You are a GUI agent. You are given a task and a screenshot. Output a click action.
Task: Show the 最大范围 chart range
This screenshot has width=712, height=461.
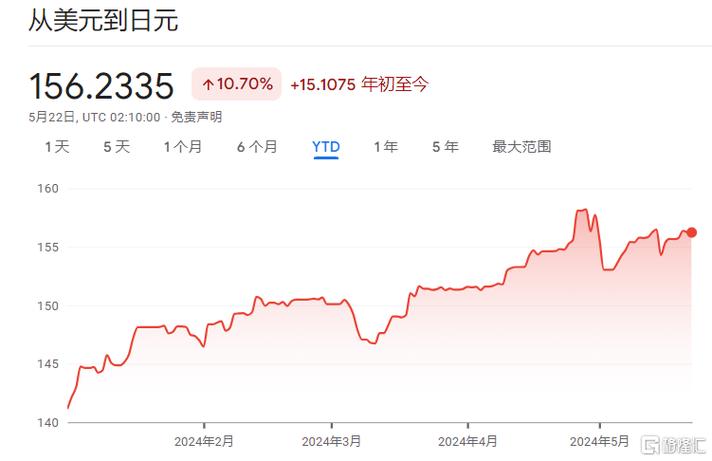(x=521, y=147)
